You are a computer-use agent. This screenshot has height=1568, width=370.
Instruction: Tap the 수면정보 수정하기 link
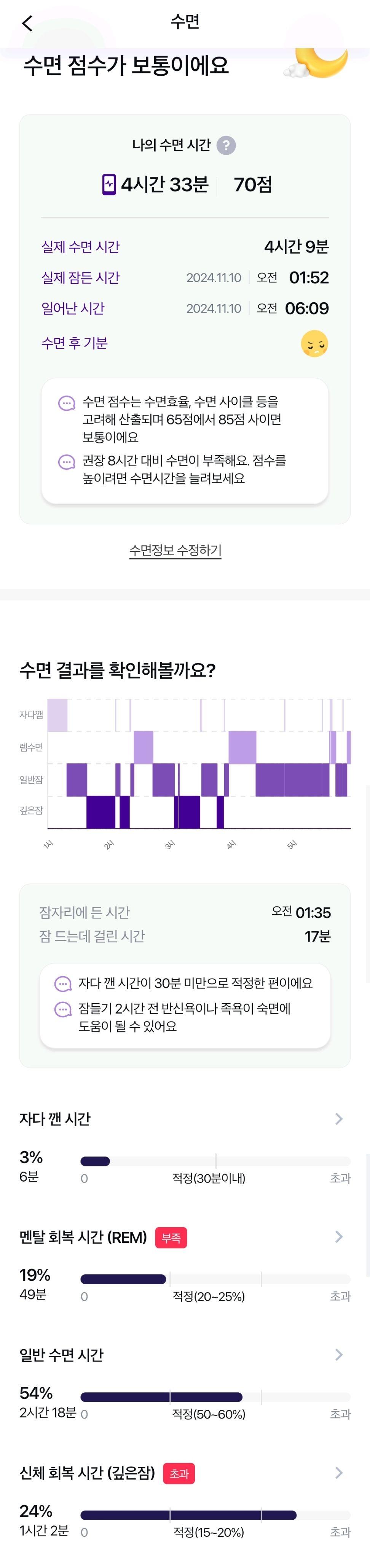coord(175,550)
